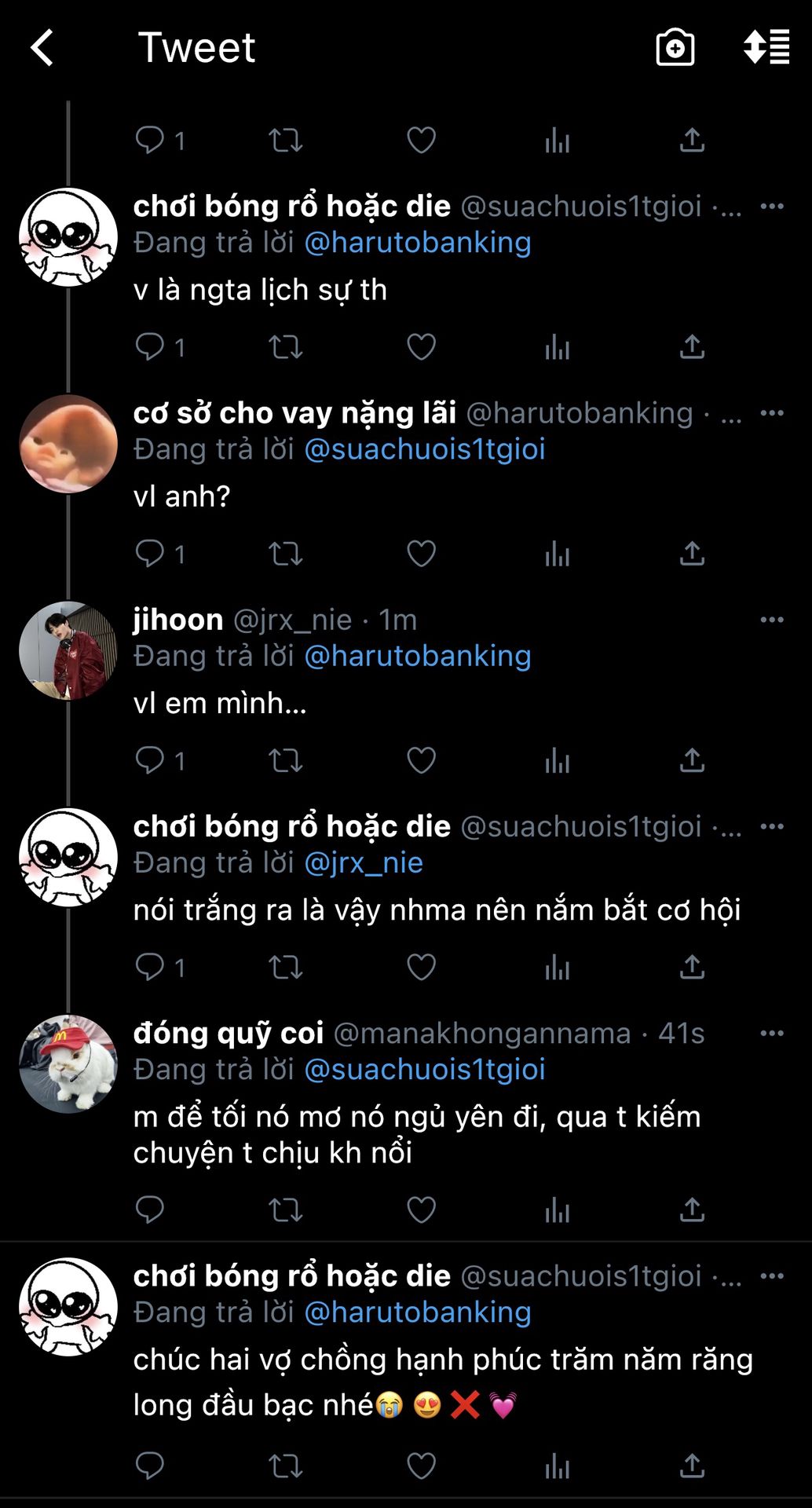This screenshot has height=1508, width=812.
Task: Reply to jihoon's "vl em mình..." tweet
Action: tap(150, 759)
